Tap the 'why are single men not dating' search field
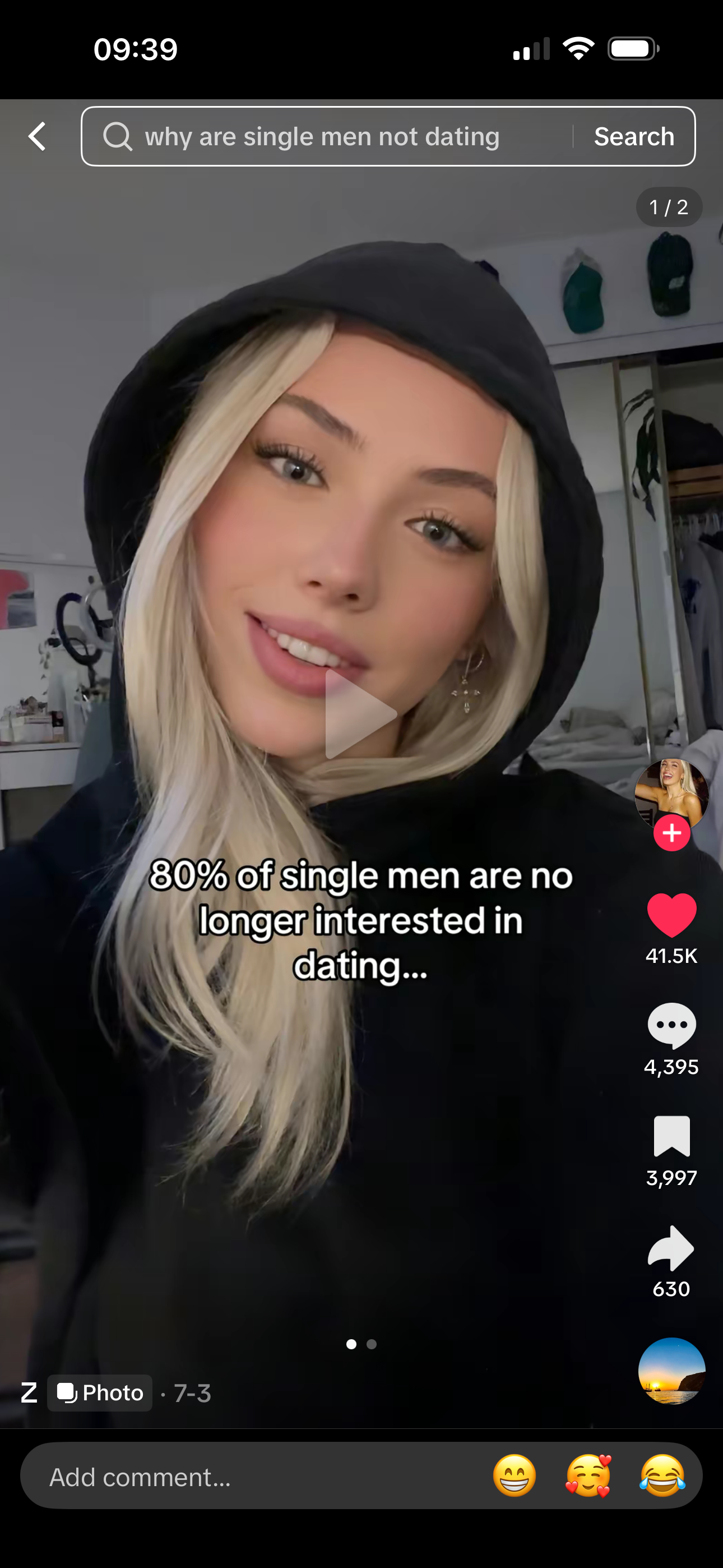The image size is (723, 1568). [323, 136]
